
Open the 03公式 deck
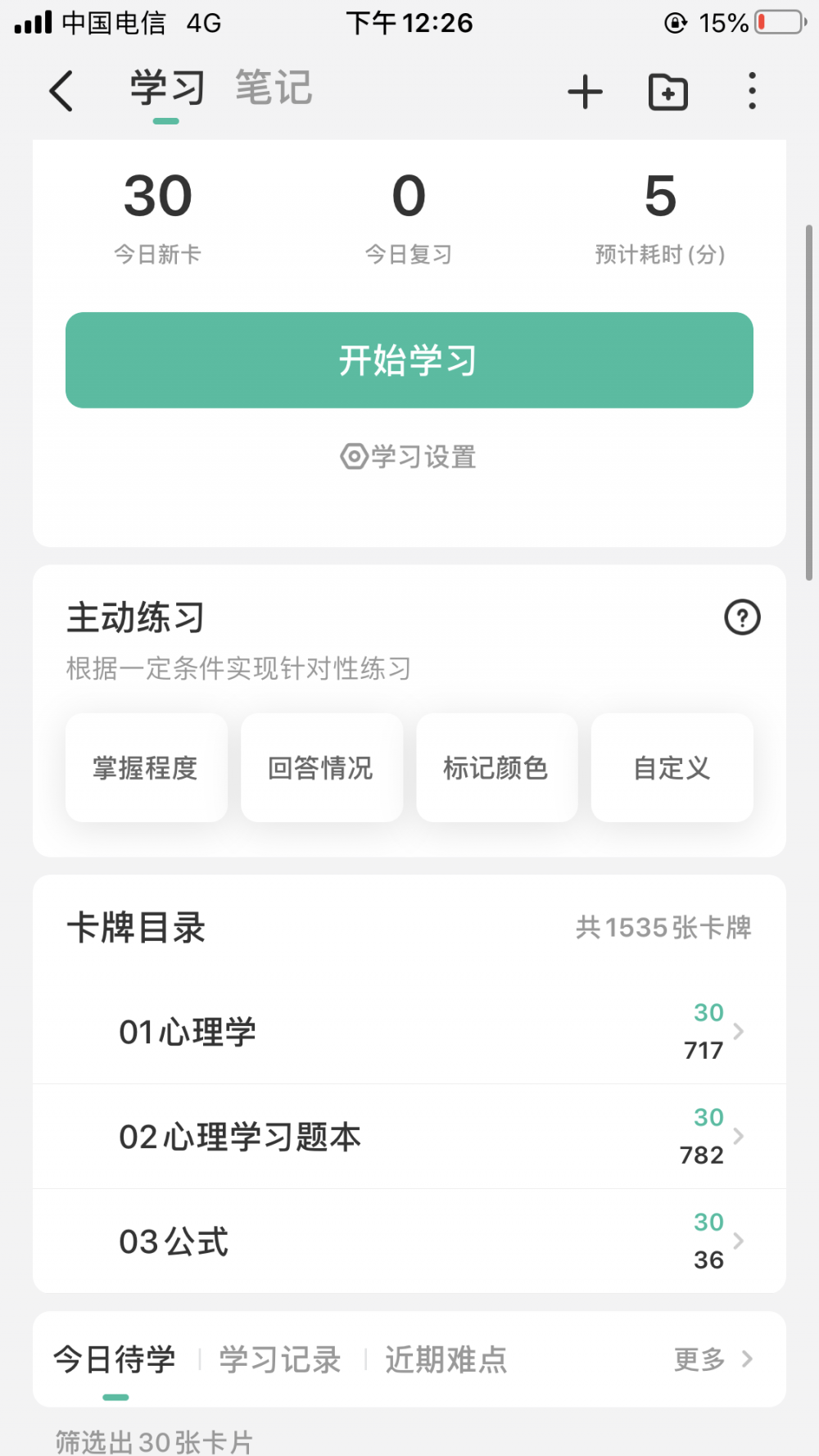pos(409,1241)
